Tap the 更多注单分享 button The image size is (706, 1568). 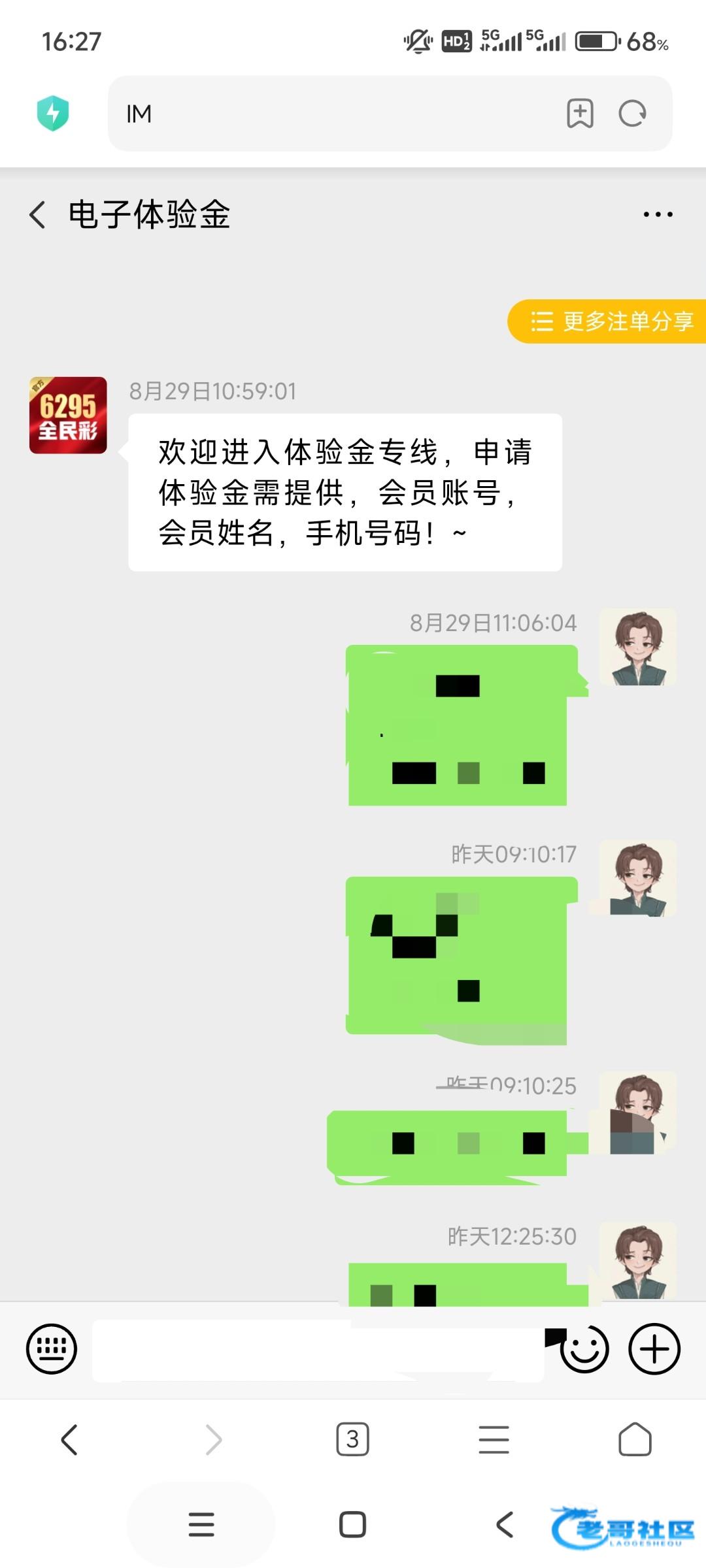click(x=611, y=321)
